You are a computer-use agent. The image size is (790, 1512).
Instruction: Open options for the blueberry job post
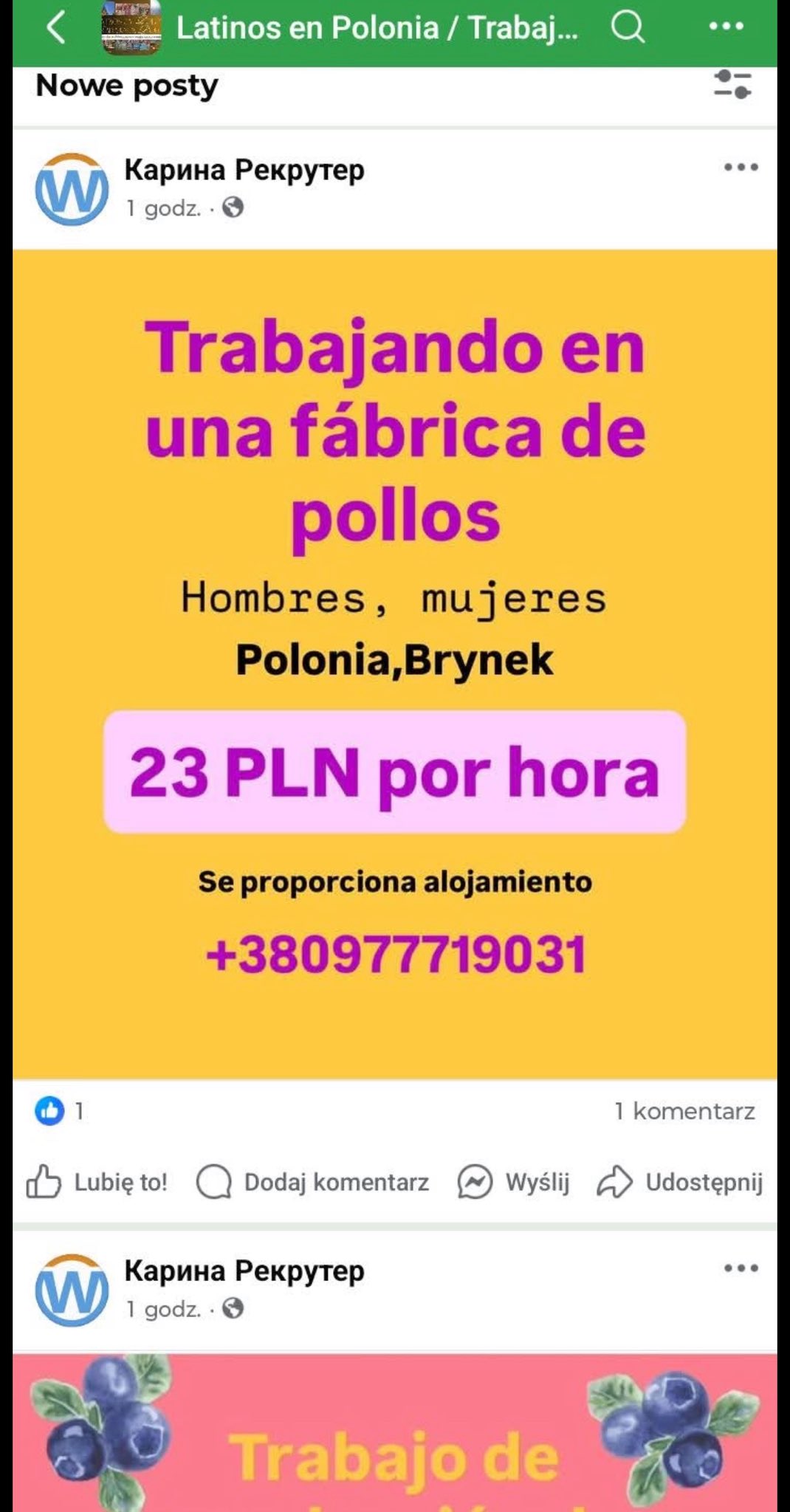pos(741,1268)
